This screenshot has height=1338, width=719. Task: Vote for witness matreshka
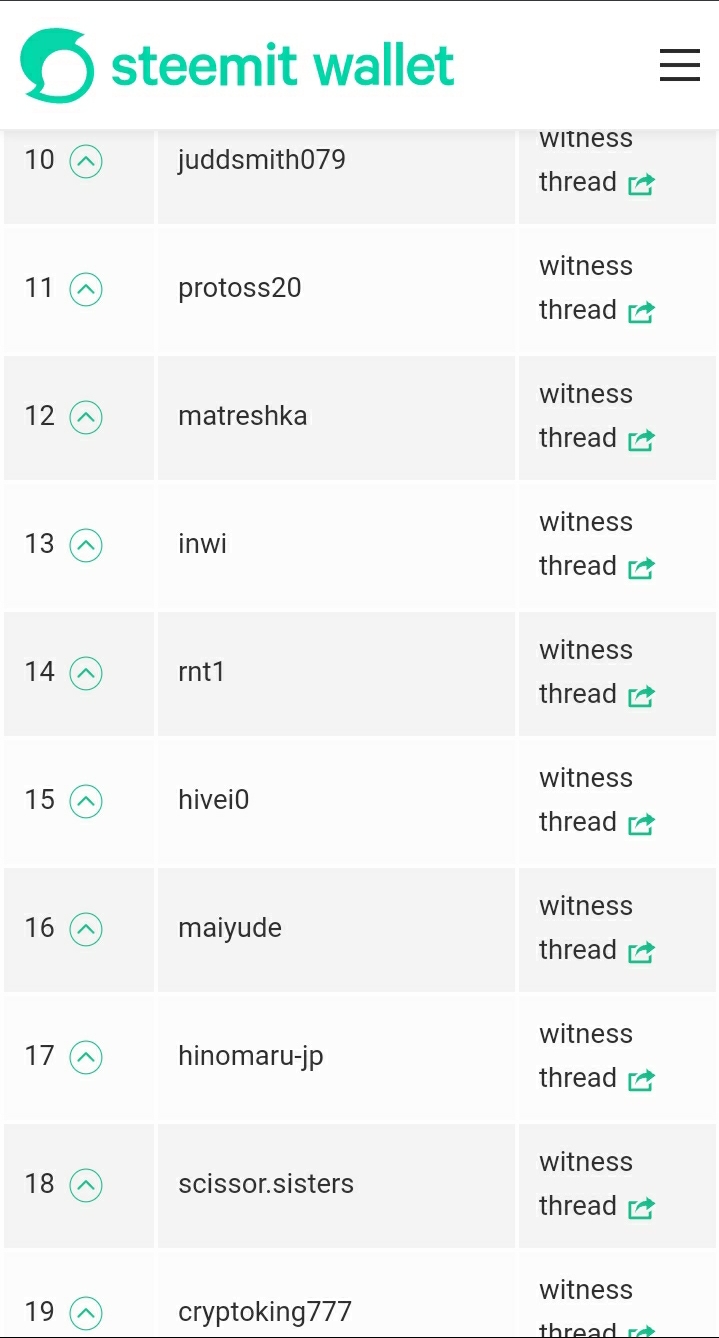[x=86, y=417]
